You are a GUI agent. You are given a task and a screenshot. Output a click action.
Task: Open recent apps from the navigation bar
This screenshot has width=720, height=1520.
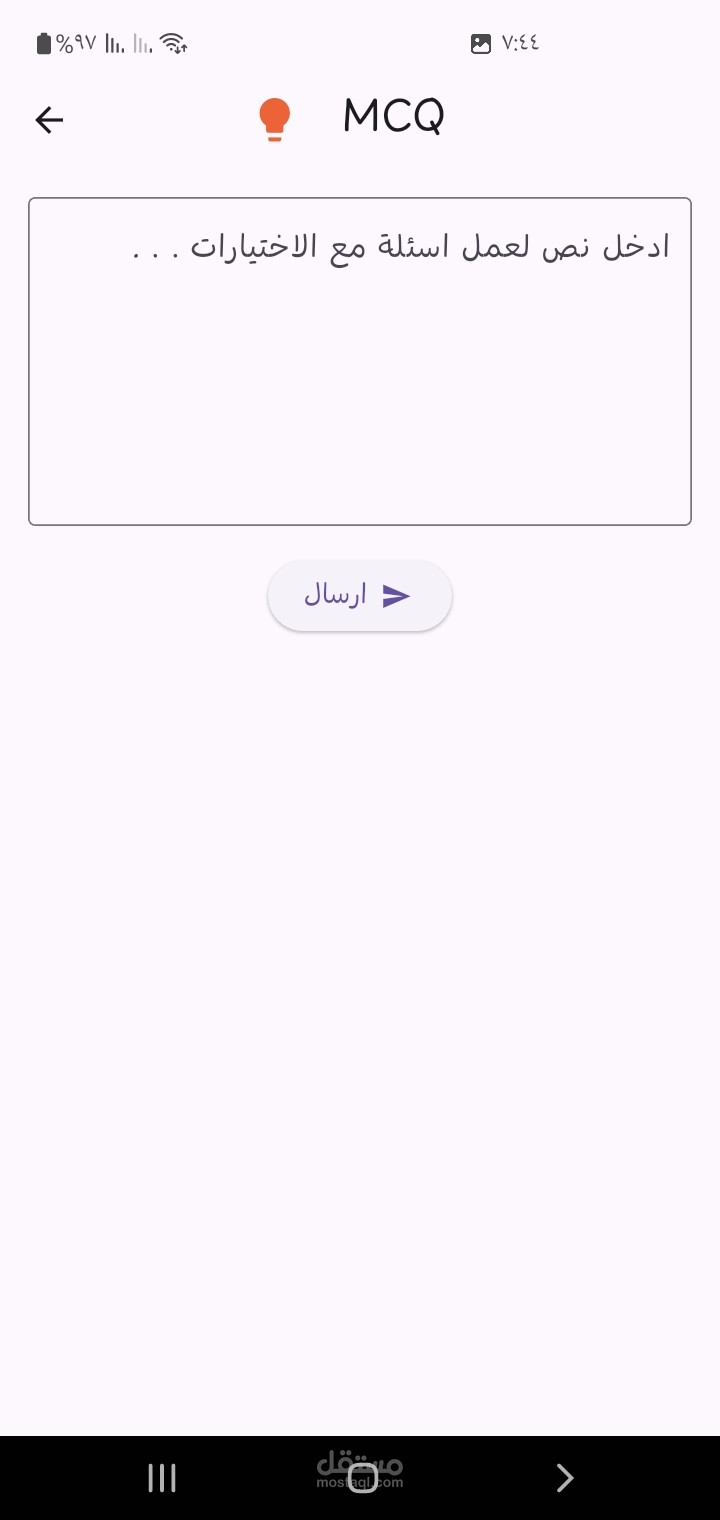162,1477
